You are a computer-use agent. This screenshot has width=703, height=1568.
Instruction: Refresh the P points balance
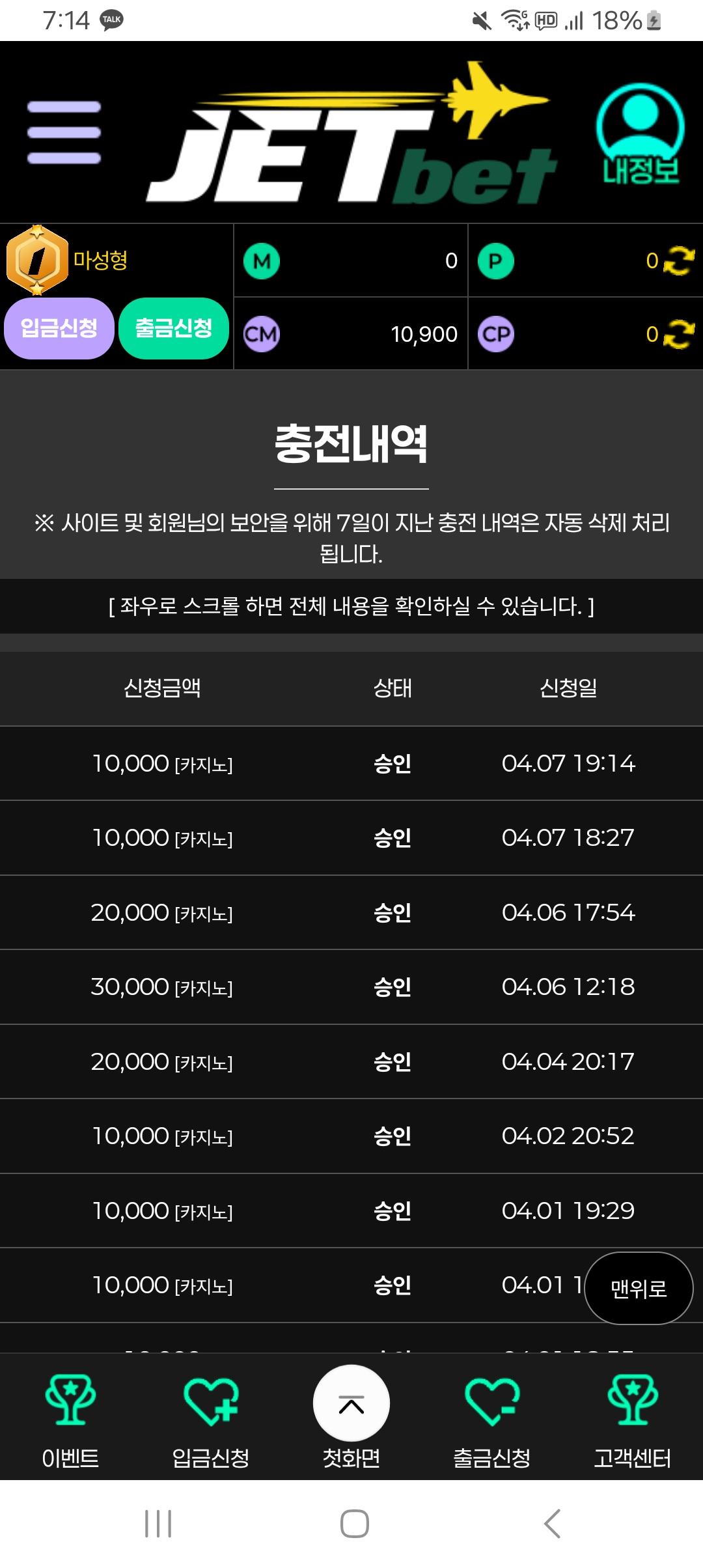679,261
